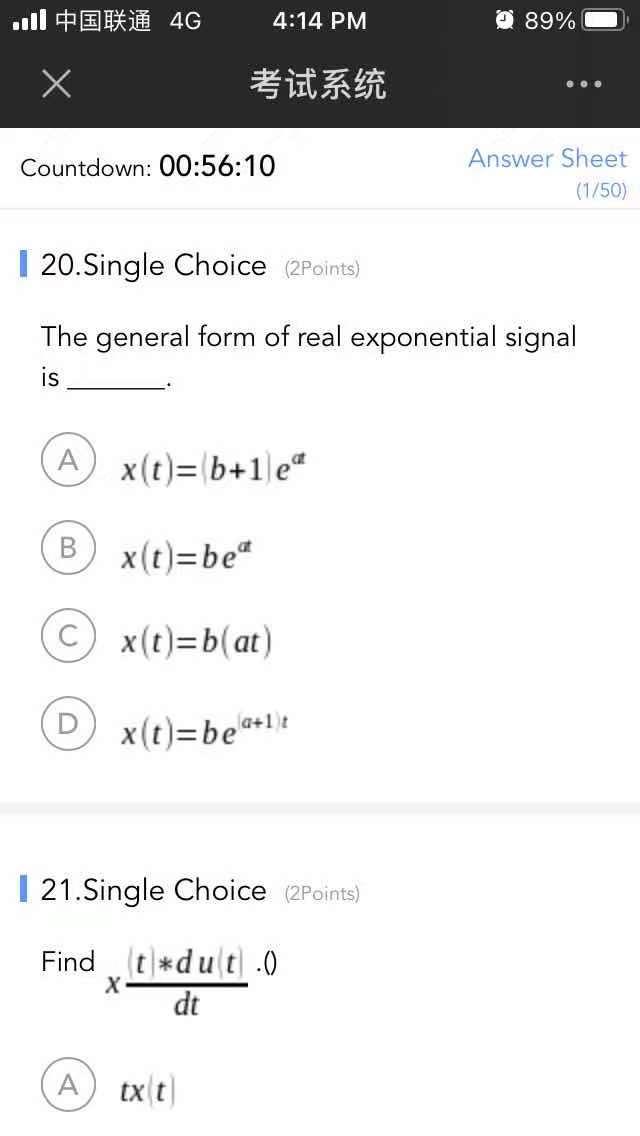The width and height of the screenshot is (640, 1136).
Task: Pick option C for question 20
Action: pos(68,636)
